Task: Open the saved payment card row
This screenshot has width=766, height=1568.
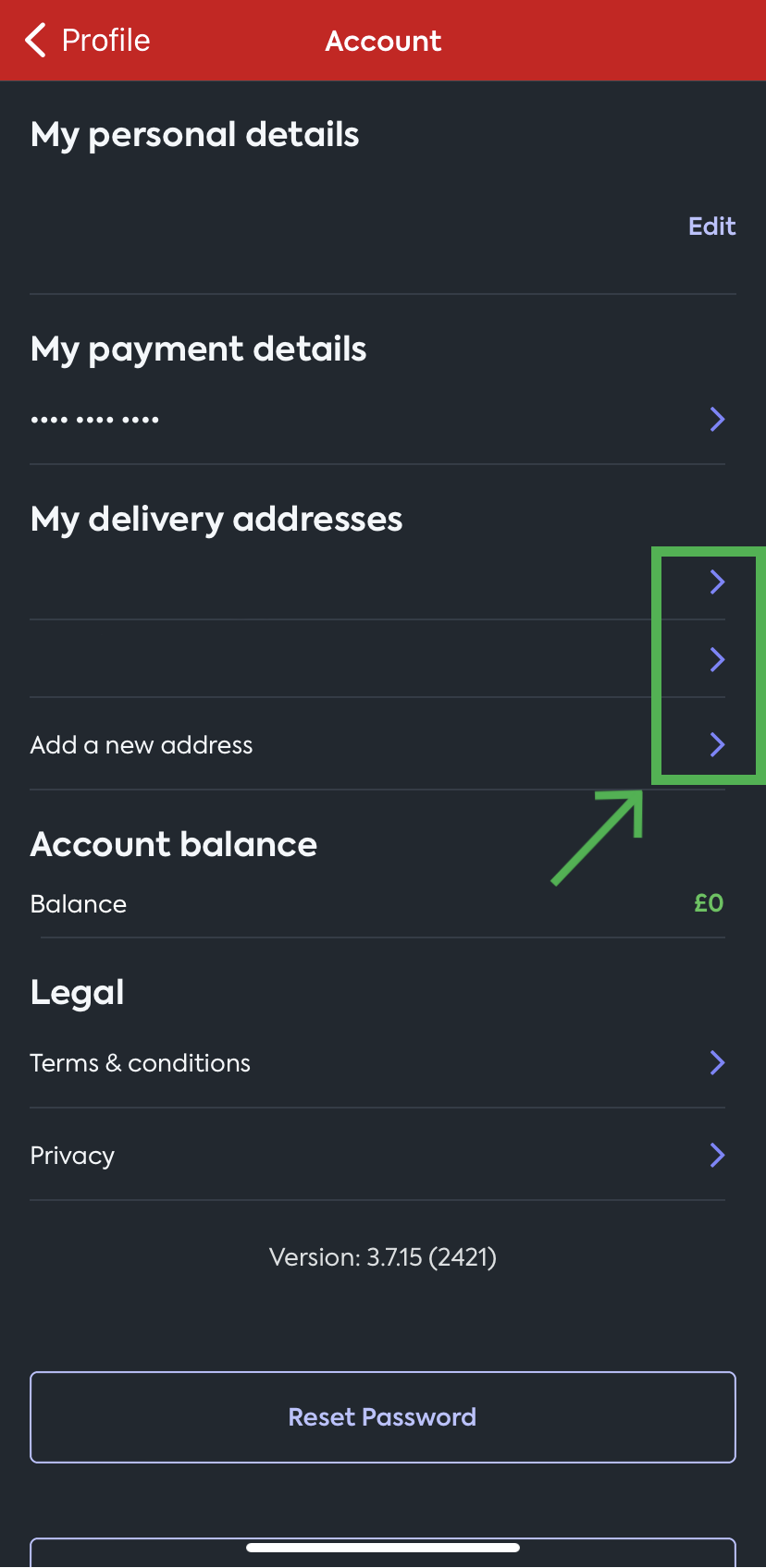Action: point(377,420)
